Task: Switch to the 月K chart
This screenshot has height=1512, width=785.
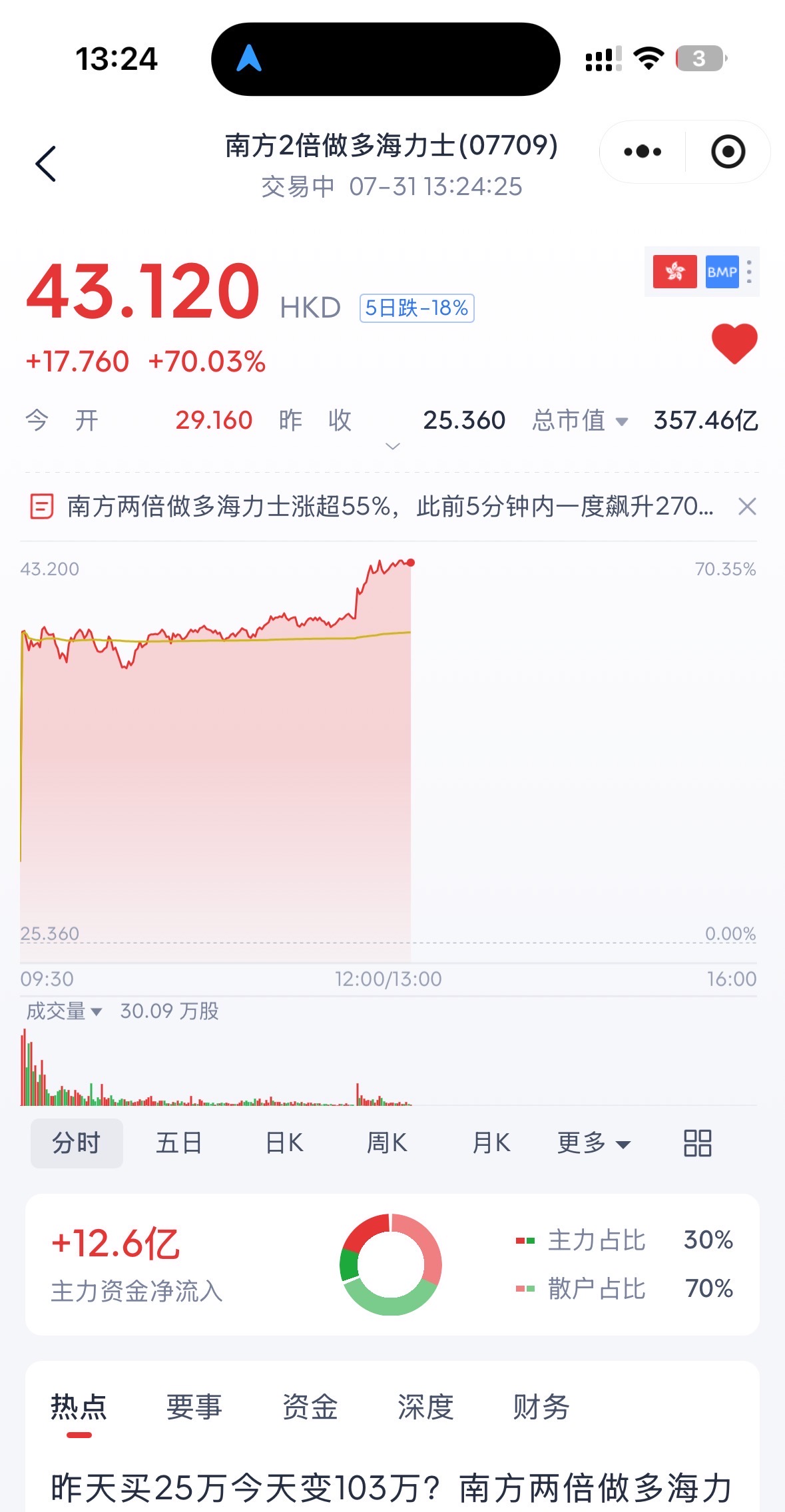Action: tap(491, 1143)
